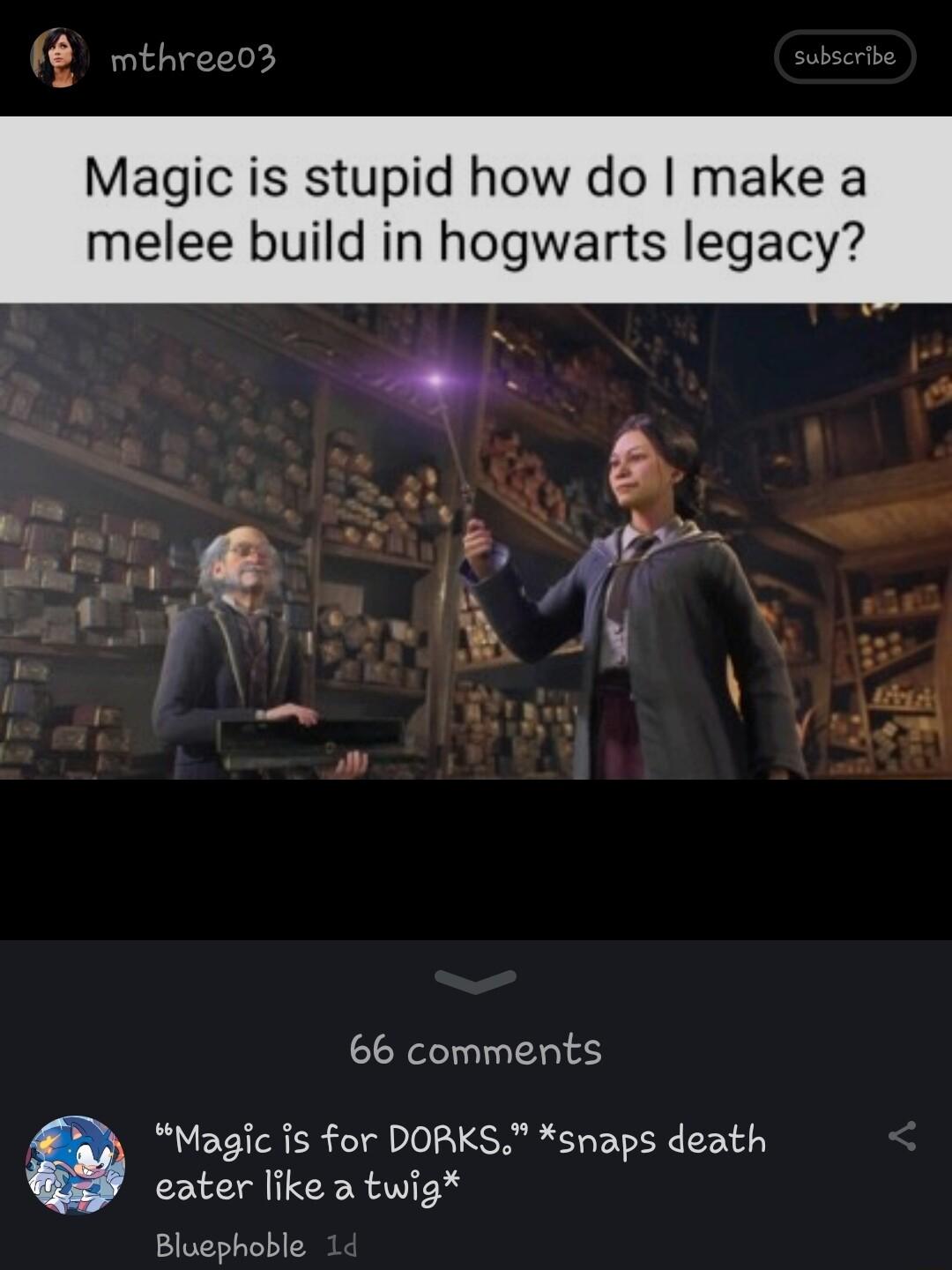This screenshot has width=952, height=1270.
Task: Open the 66 comments section
Action: point(476,1050)
